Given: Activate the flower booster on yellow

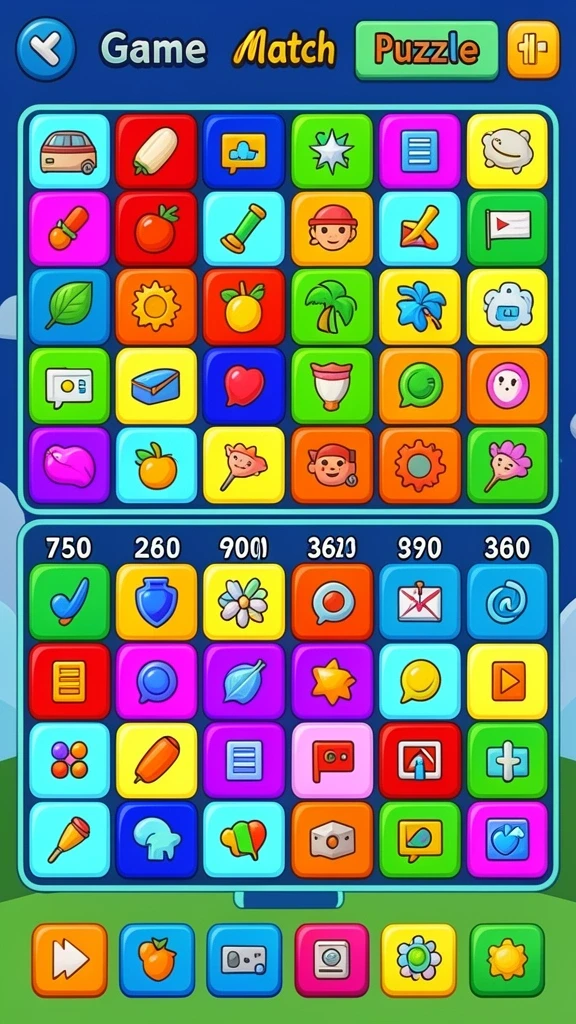Looking at the screenshot, I should pos(419,959).
